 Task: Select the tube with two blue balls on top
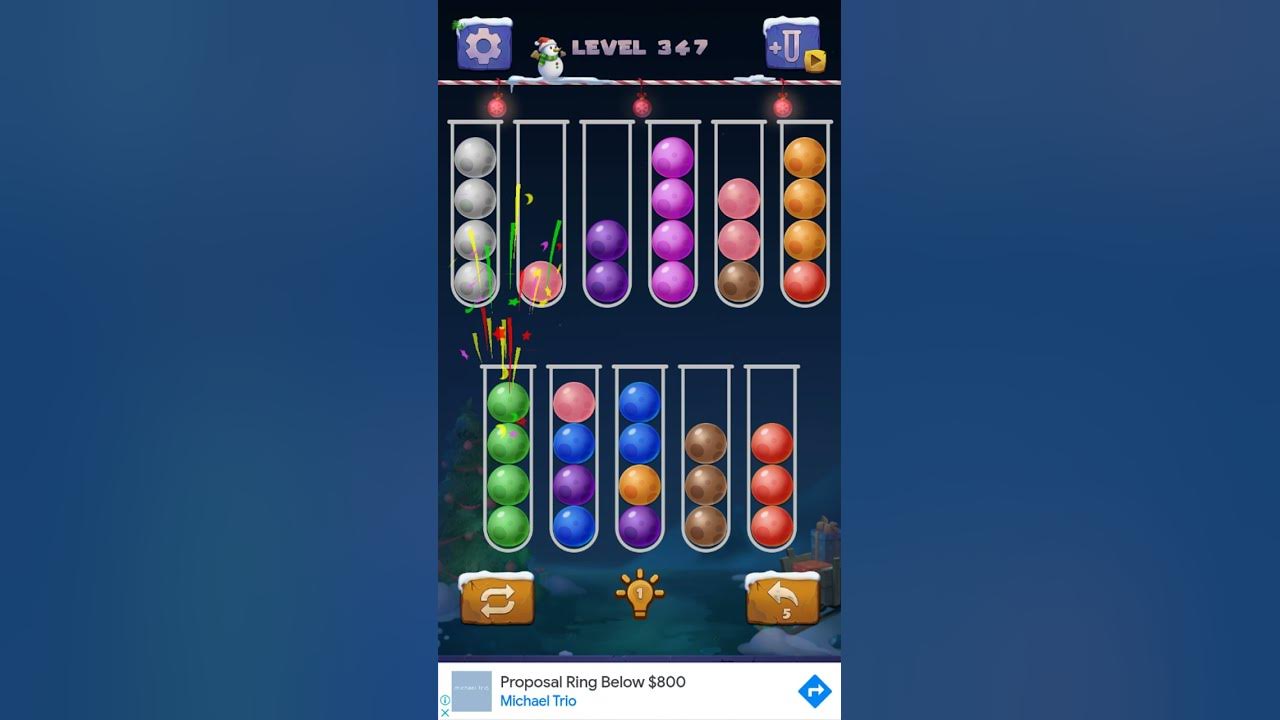pos(640,460)
